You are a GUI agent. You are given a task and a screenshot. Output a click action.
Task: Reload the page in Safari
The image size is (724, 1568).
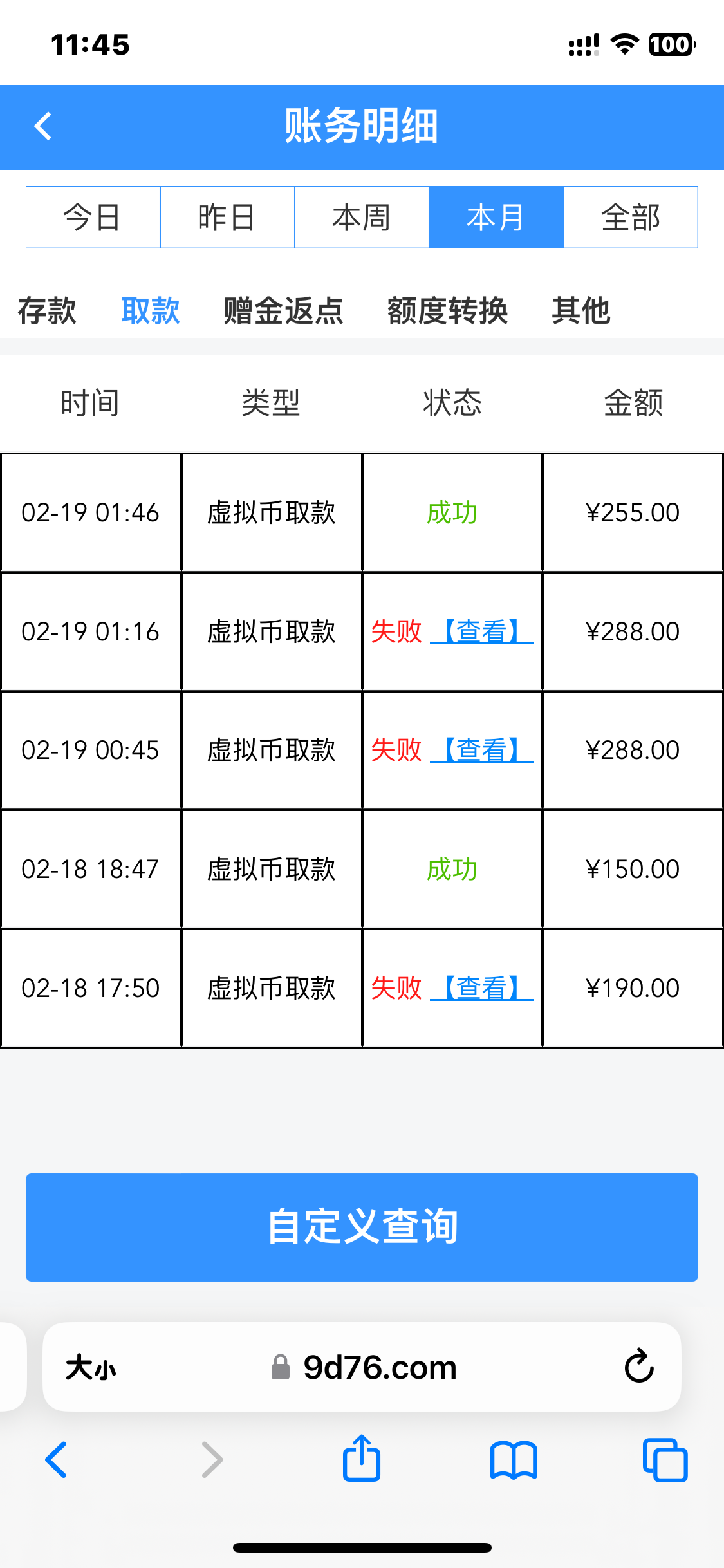[x=639, y=1367]
